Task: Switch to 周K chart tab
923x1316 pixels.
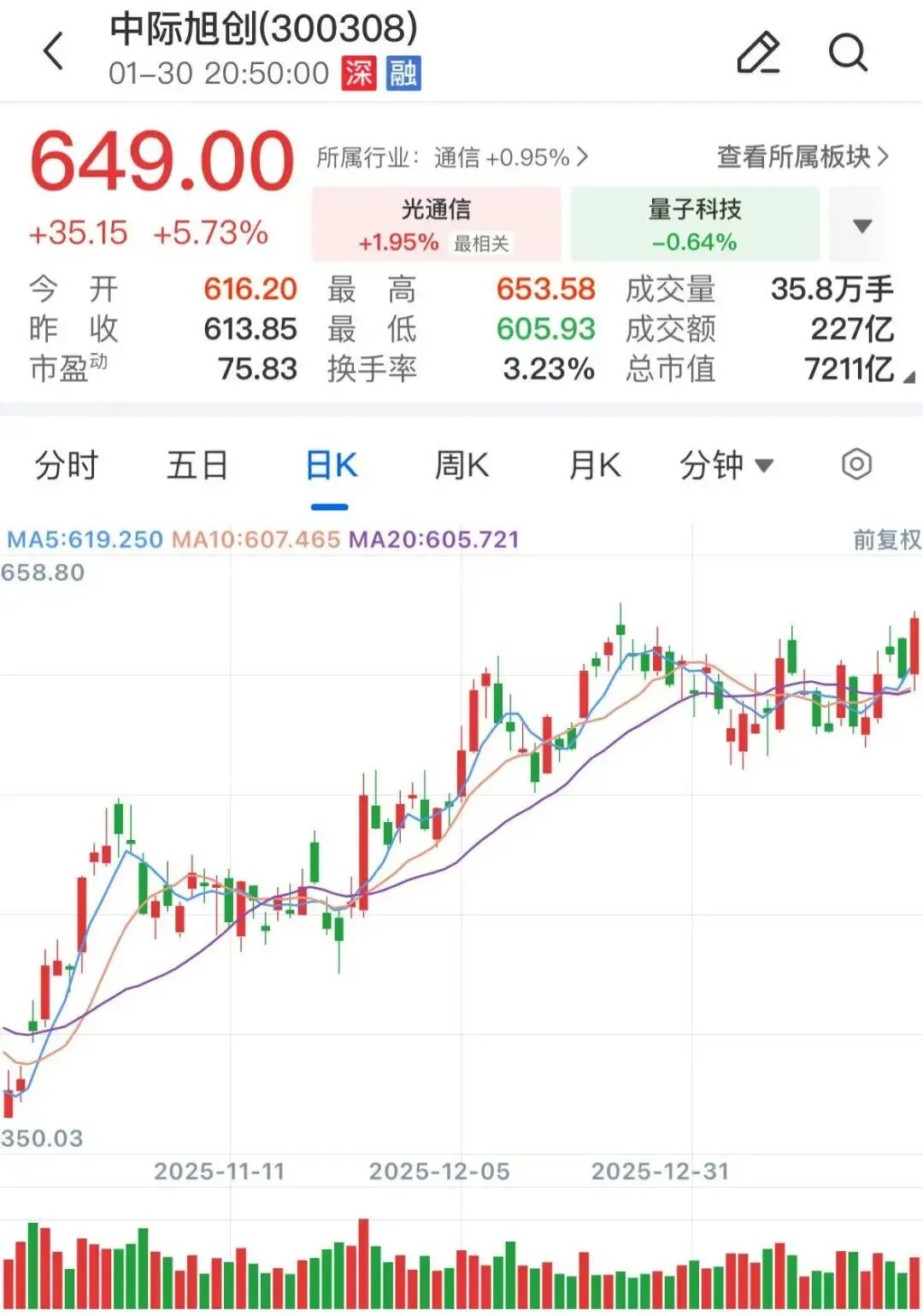Action: 461,466
